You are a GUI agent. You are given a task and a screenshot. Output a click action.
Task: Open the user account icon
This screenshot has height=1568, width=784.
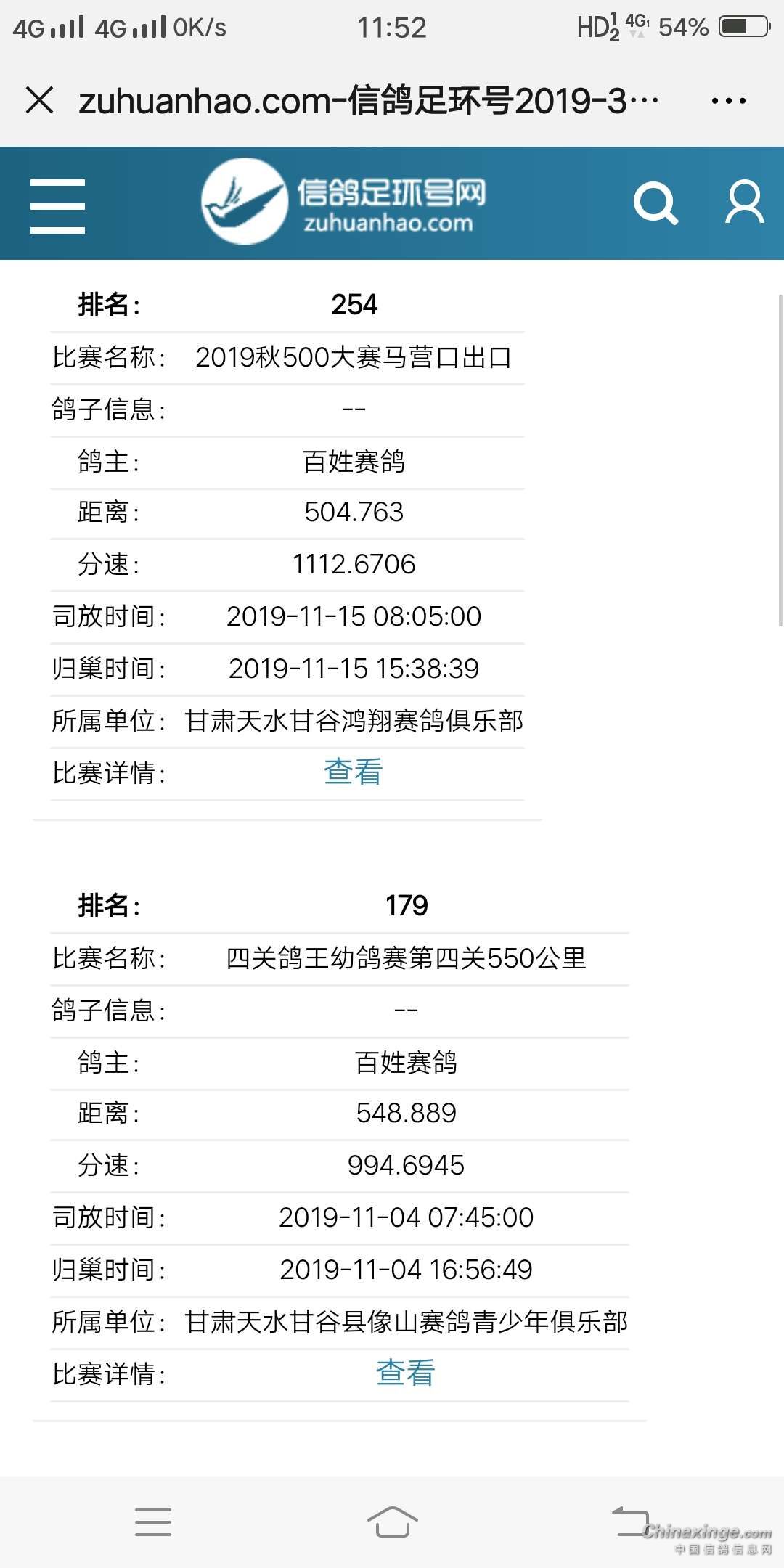coord(745,203)
